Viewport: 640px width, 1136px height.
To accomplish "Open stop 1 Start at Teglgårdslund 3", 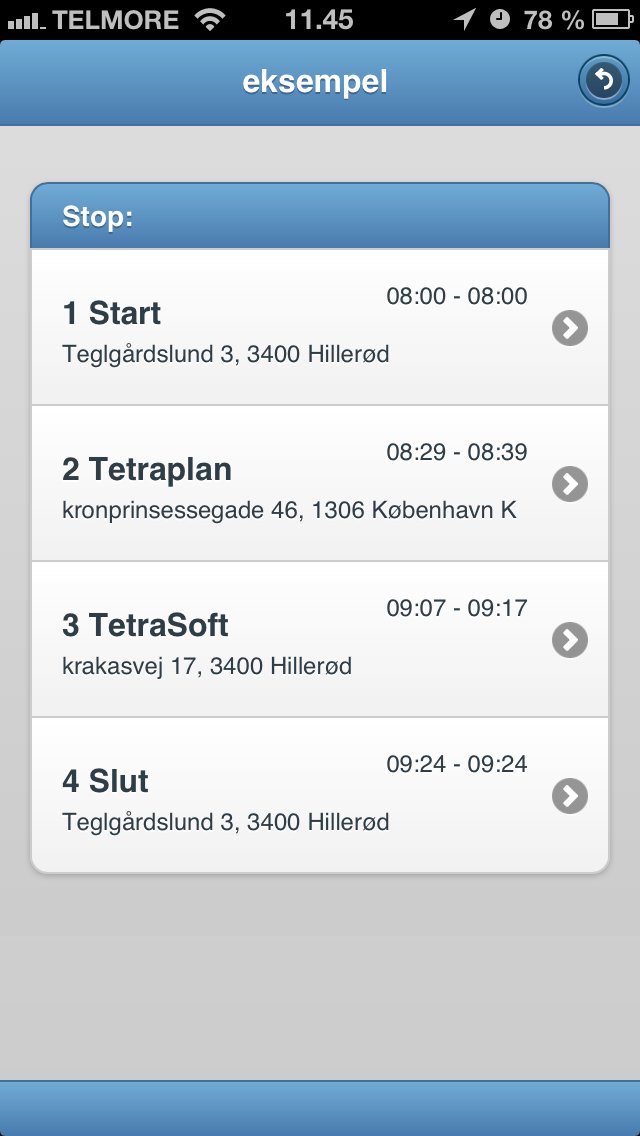I will (x=320, y=327).
